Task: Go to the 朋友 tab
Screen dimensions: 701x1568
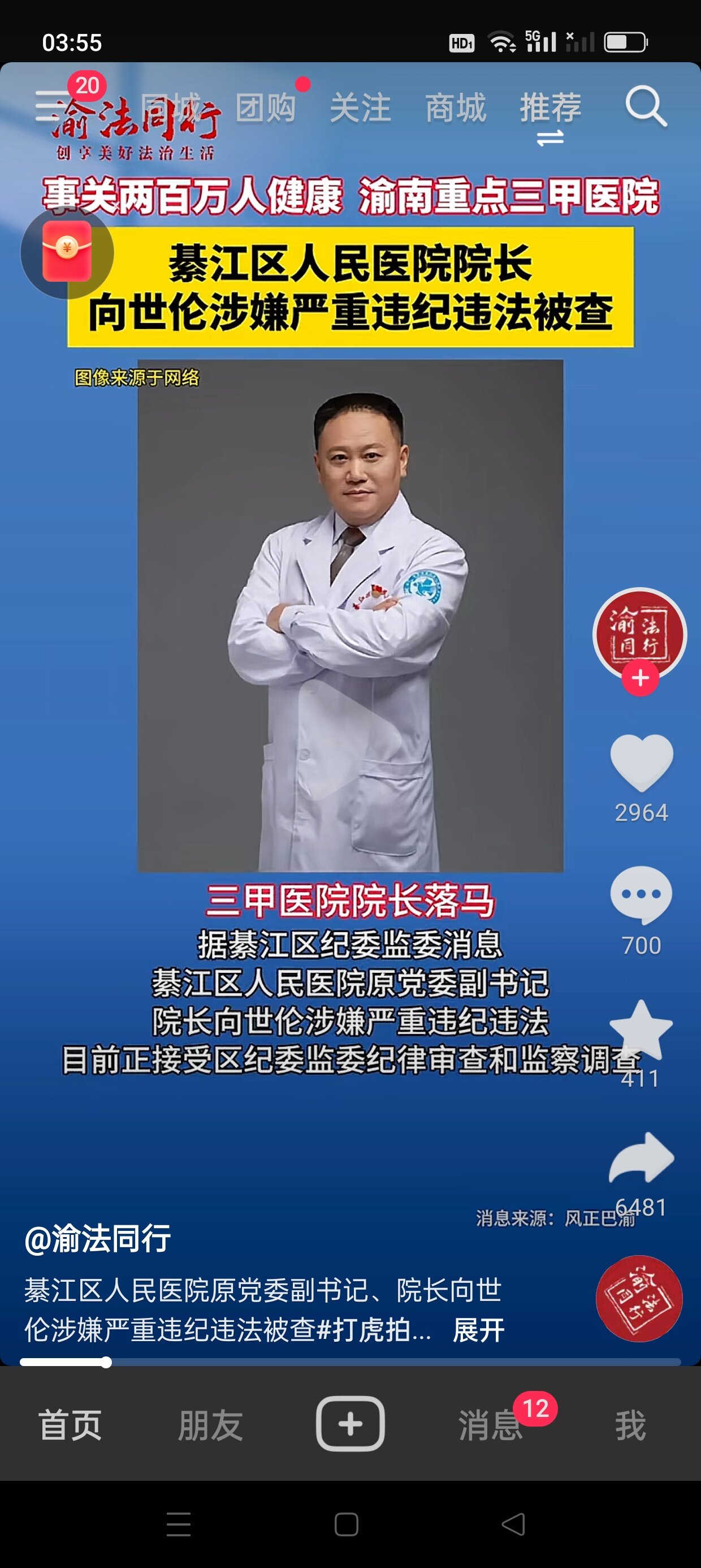Action: pos(210,1425)
